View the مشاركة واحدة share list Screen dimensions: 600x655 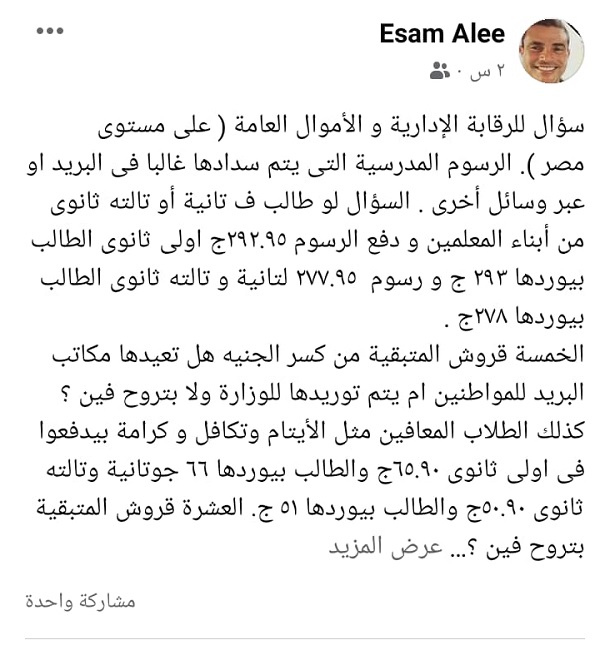(81, 601)
